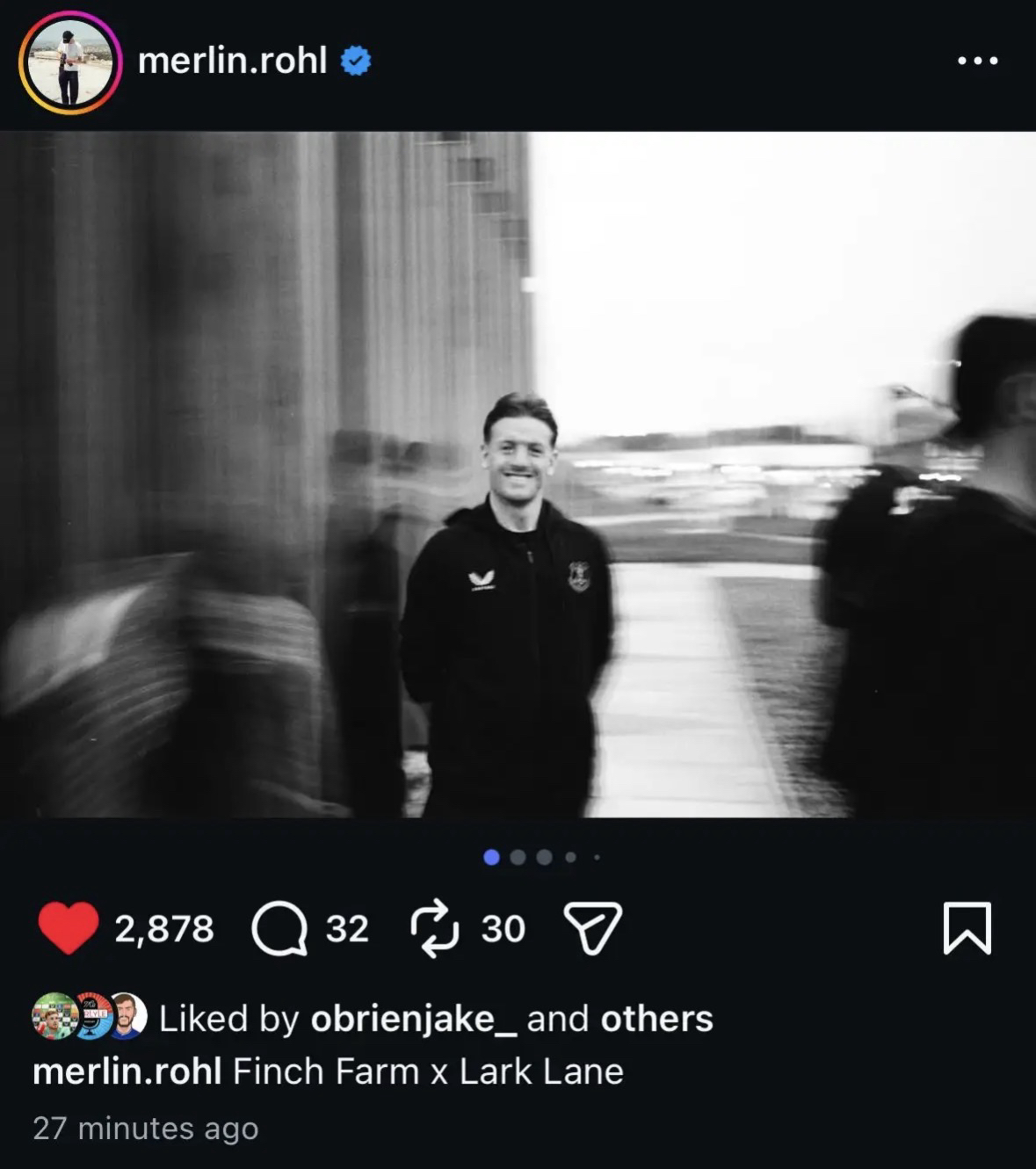The width and height of the screenshot is (1036, 1169).
Task: Open merlin.rohl from the caption username
Action: coord(127,1071)
